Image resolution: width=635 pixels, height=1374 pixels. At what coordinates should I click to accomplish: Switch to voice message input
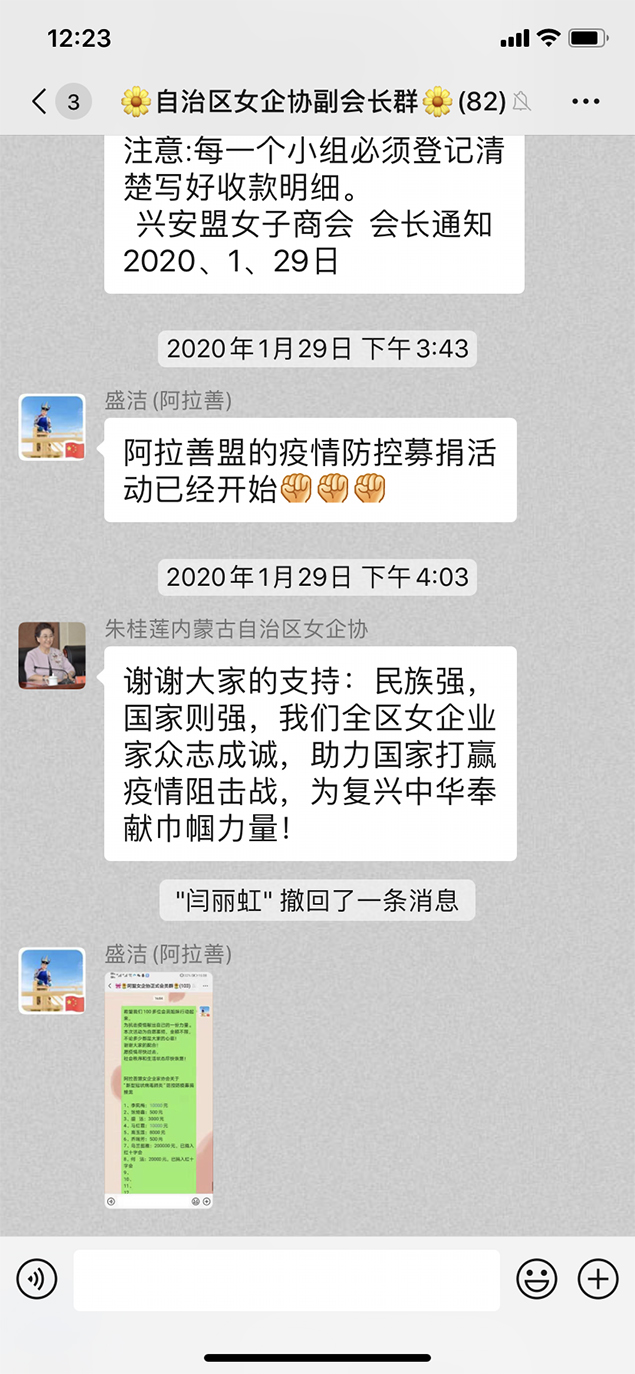tap(37, 1278)
